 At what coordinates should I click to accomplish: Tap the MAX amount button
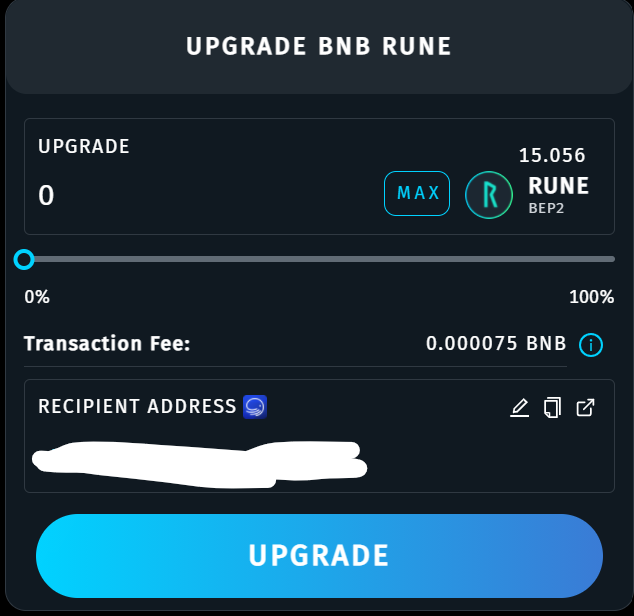tap(417, 193)
